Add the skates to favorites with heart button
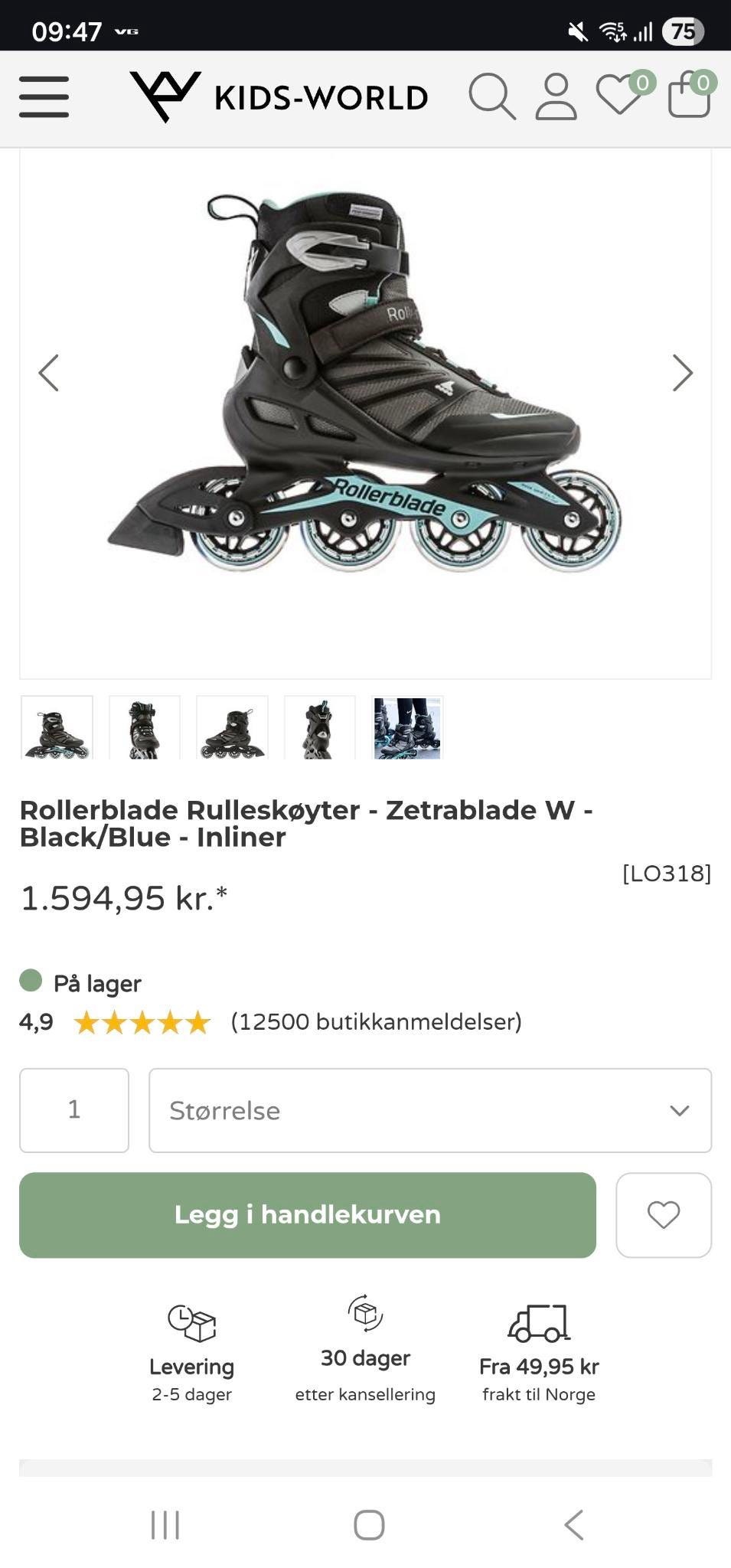 tap(664, 1214)
